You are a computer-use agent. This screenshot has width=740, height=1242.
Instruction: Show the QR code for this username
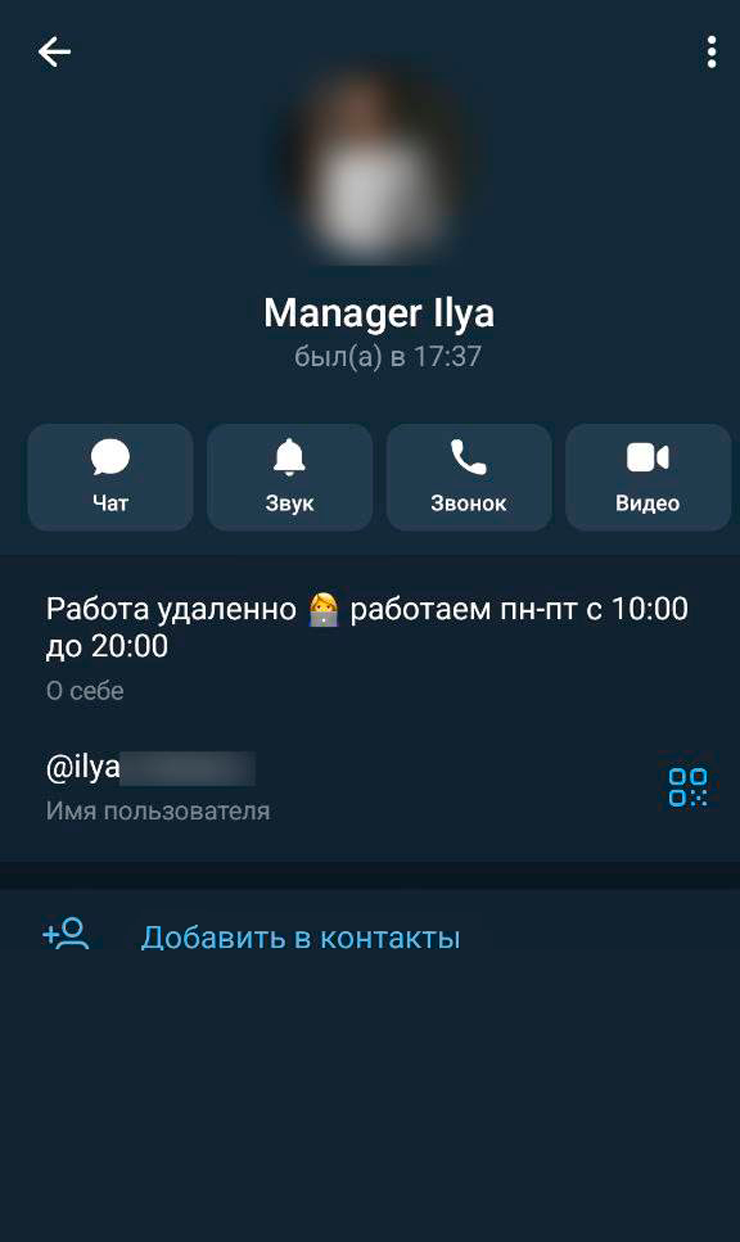point(688,787)
